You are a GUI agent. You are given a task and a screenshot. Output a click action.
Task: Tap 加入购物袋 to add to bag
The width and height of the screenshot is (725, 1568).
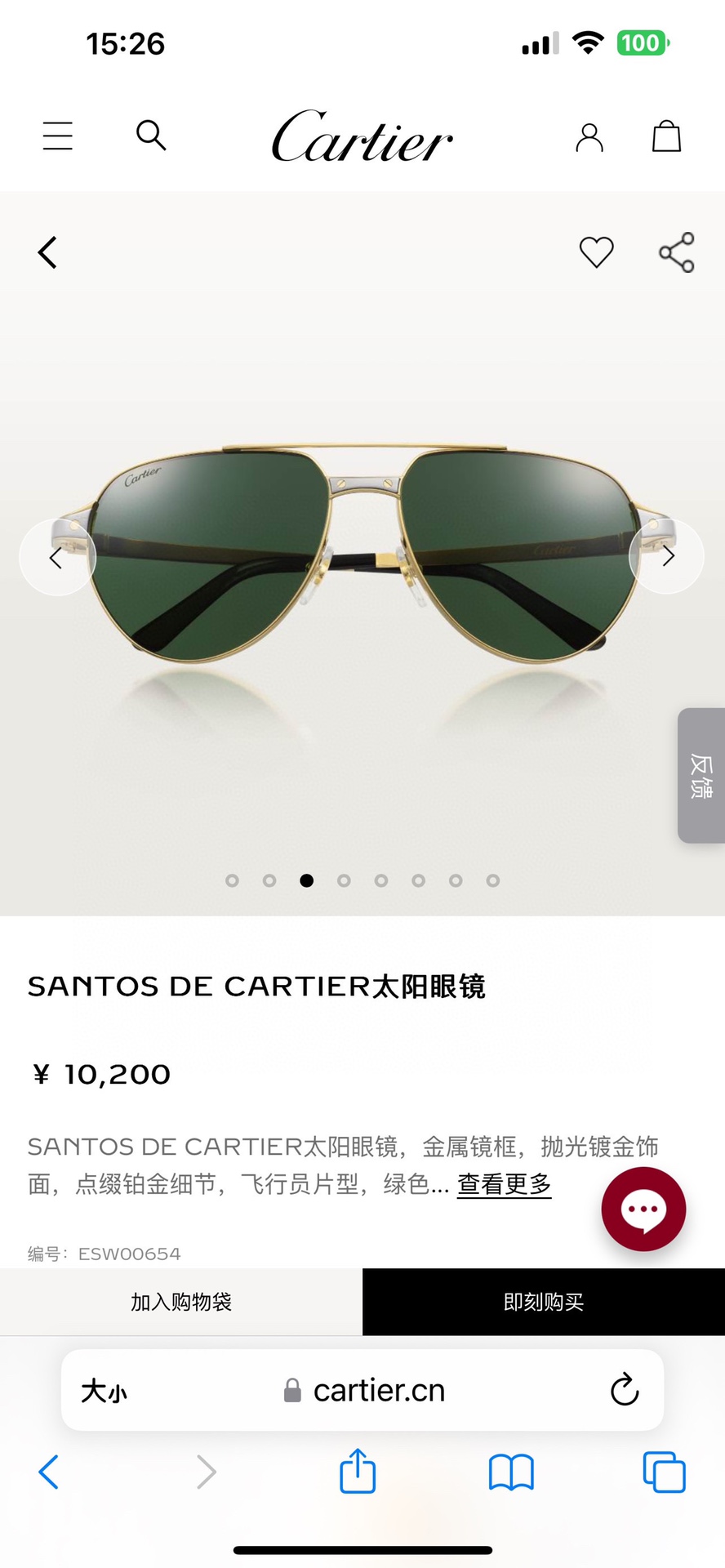coord(181,1302)
